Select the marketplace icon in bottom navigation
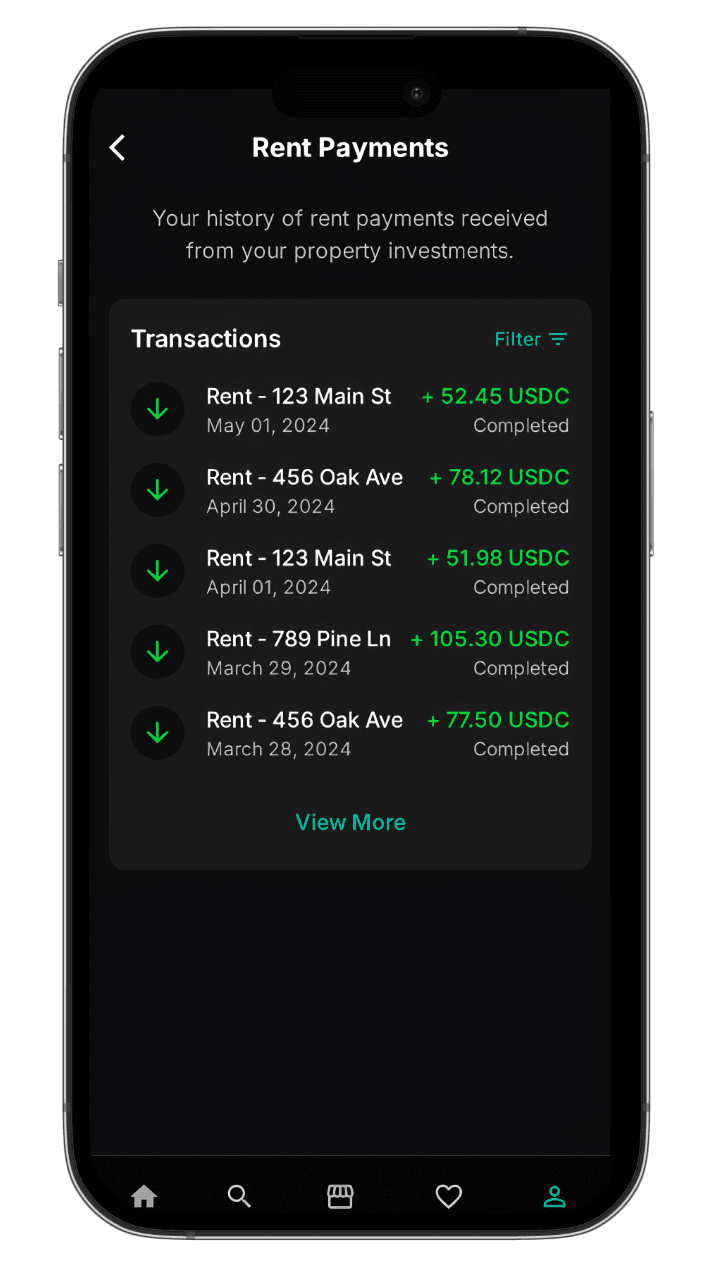This screenshot has width=720, height=1270. 339,1196
